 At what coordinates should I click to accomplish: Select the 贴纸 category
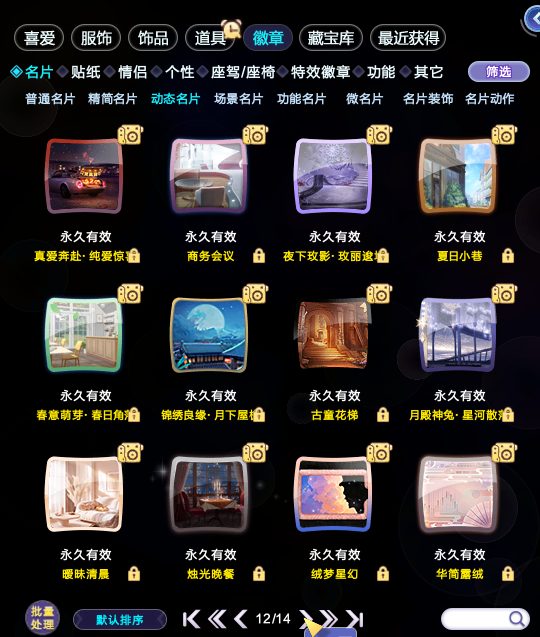click(85, 72)
